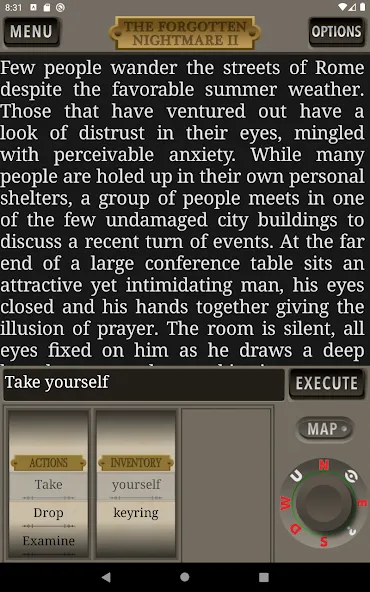This screenshot has height=592, width=370.
Task: Select the Take action
Action: pos(48,484)
